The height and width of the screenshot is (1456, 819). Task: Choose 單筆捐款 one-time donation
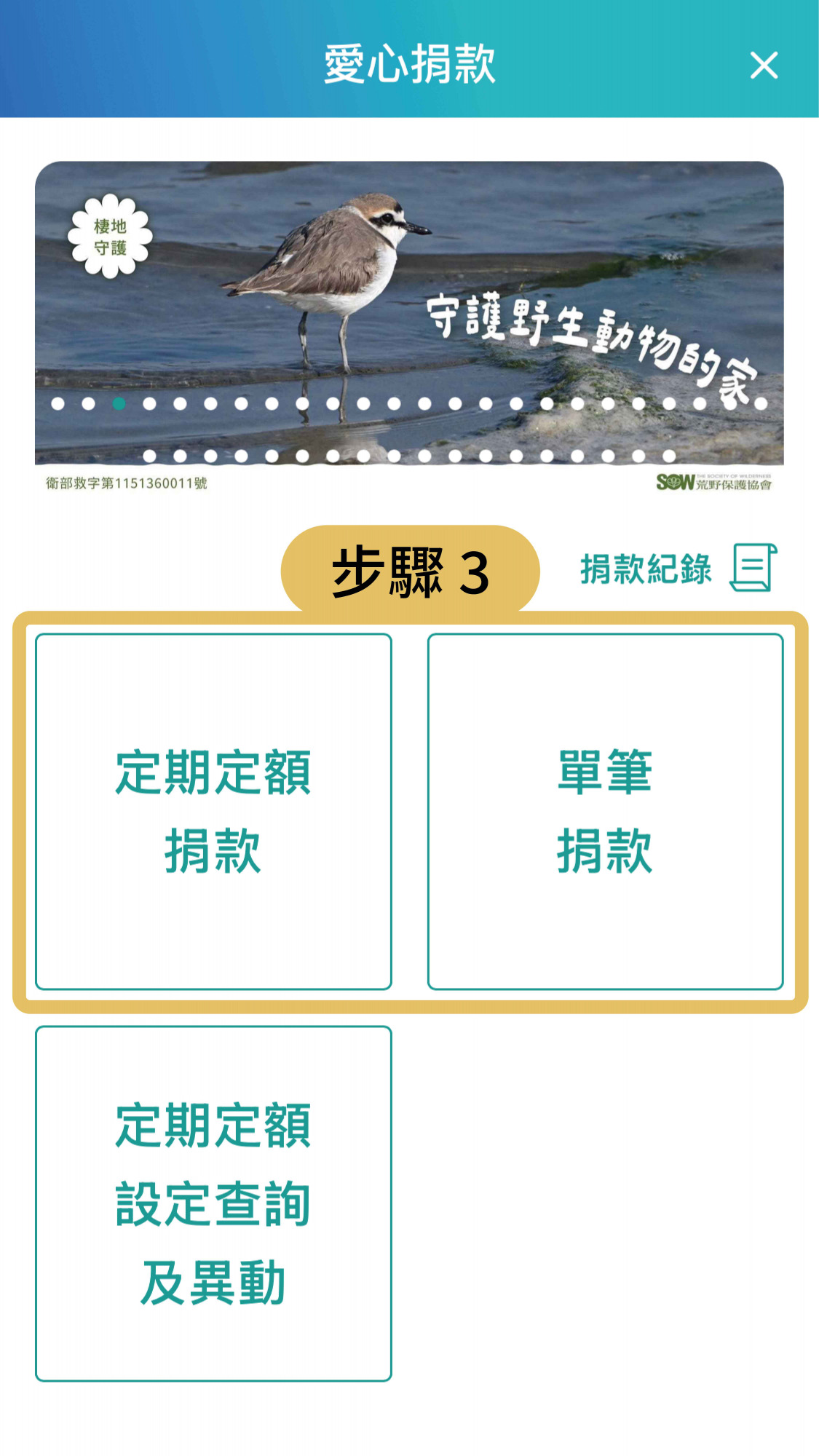pyautogui.click(x=605, y=811)
